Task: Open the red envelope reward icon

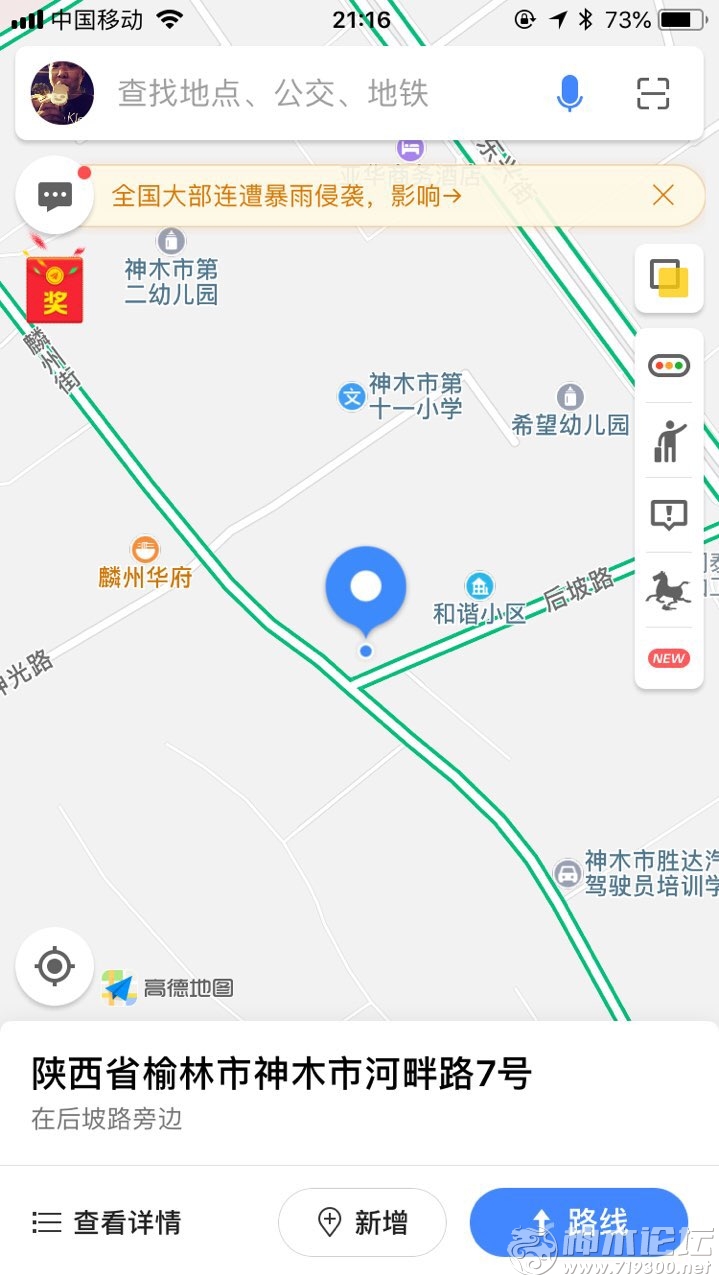Action: (x=54, y=284)
